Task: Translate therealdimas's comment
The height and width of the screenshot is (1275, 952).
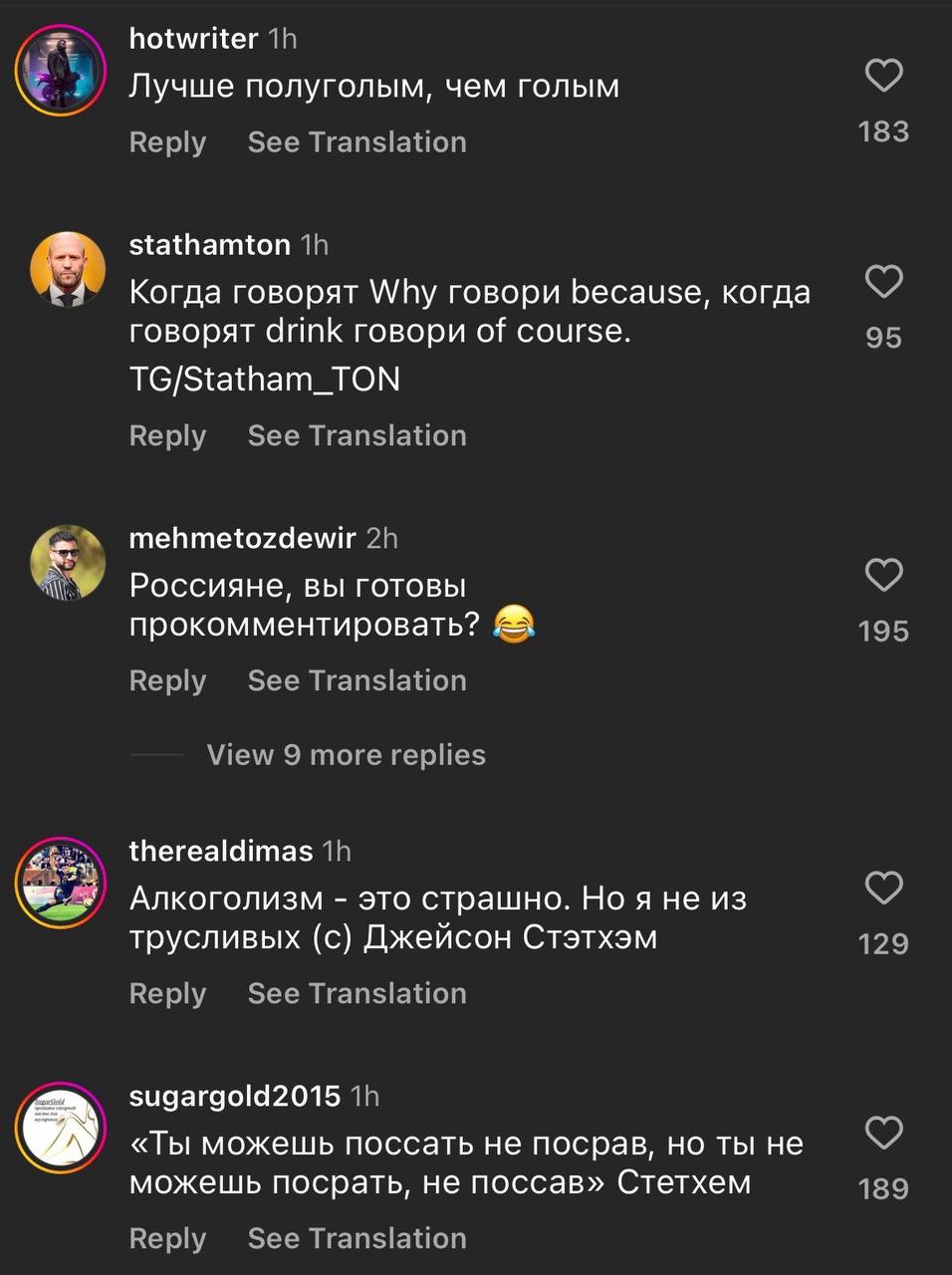Action: click(357, 994)
